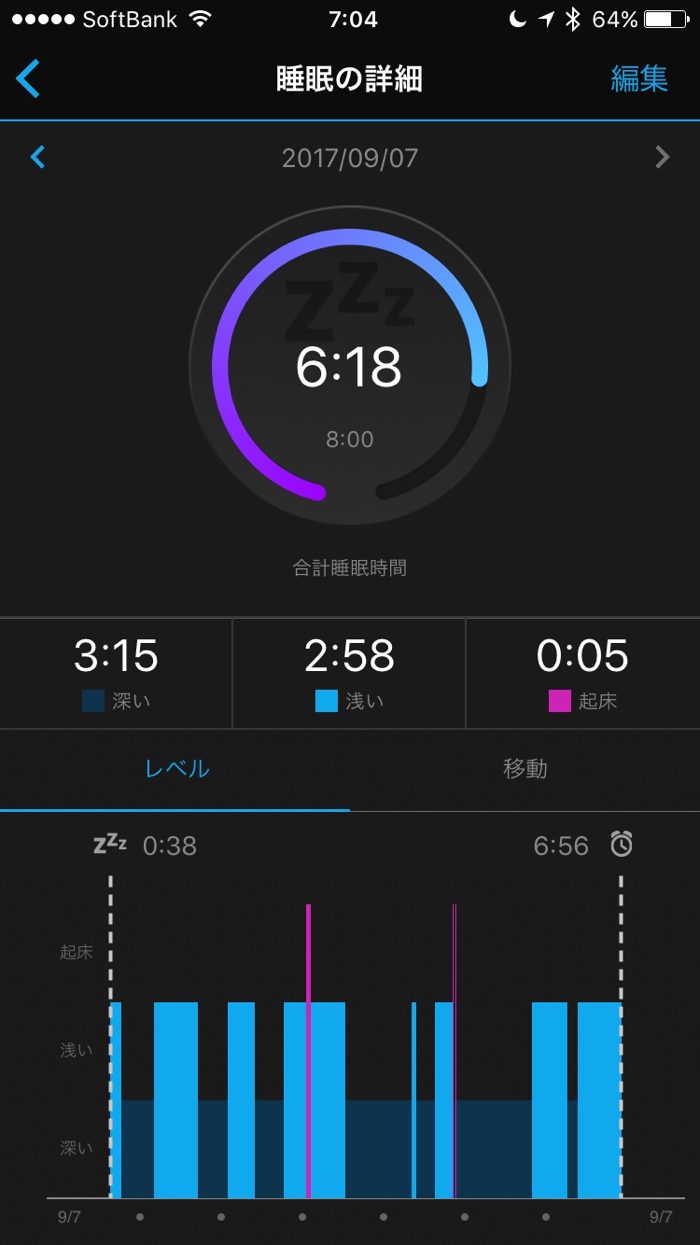Tap 編集 to edit sleep data
This screenshot has height=1245, width=700.
click(638, 79)
